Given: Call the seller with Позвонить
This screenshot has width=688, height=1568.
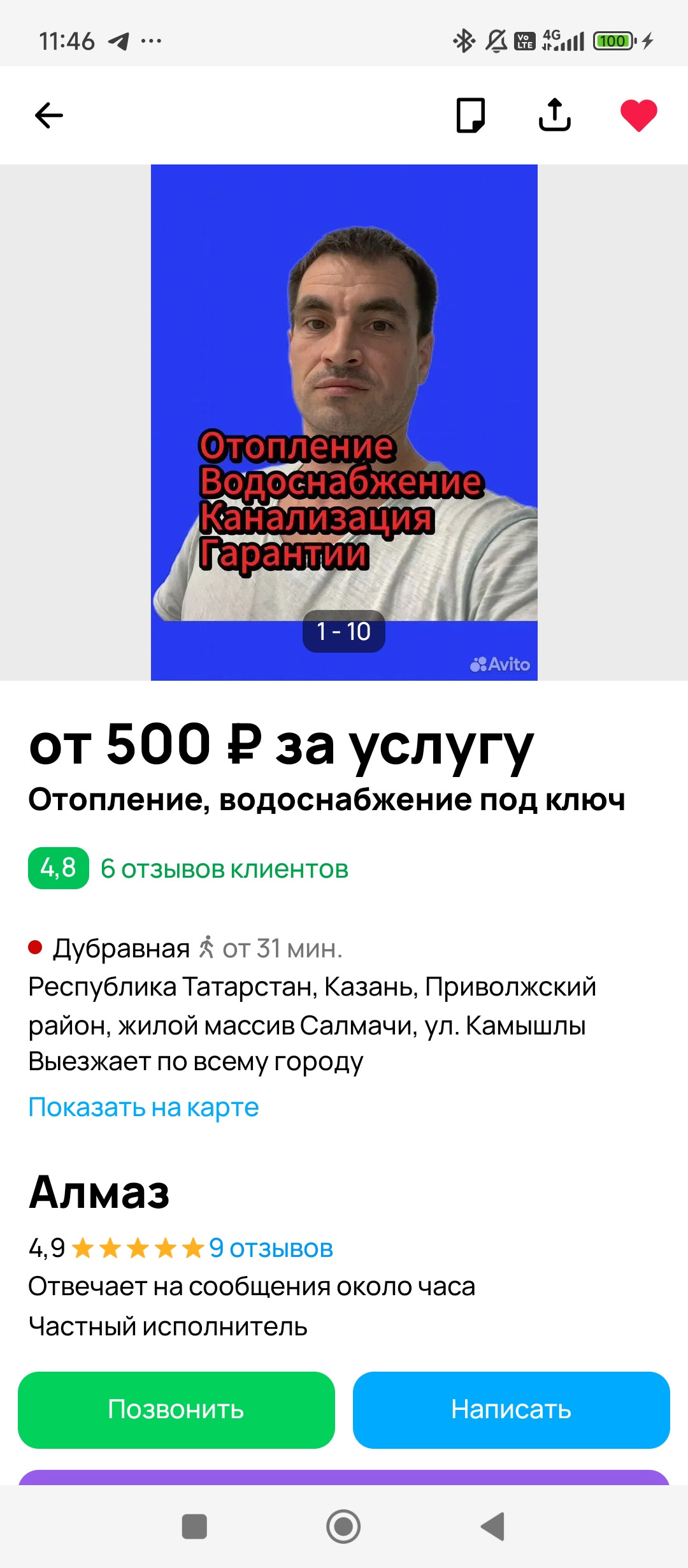Looking at the screenshot, I should pyautogui.click(x=176, y=1409).
